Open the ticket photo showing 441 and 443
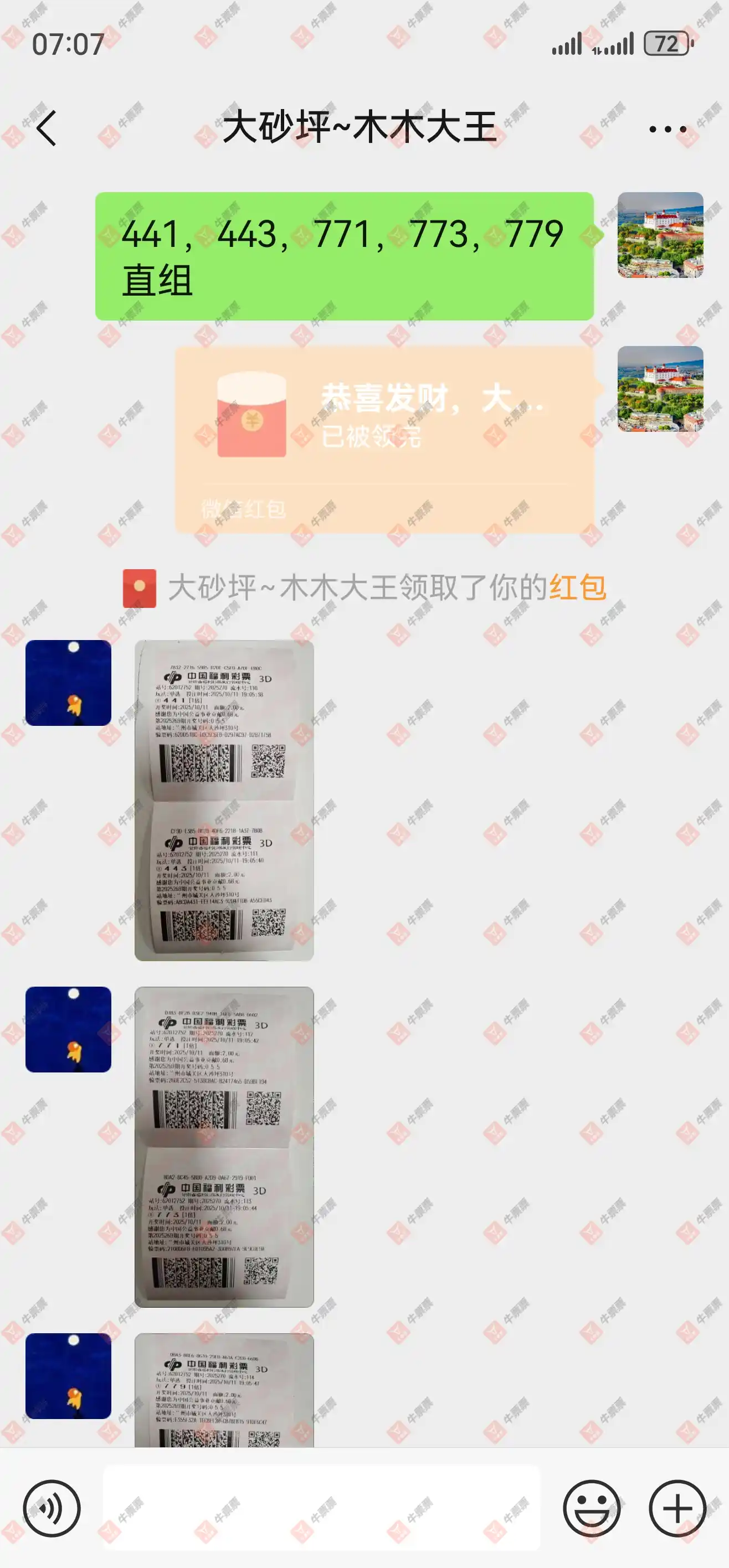This screenshot has height=1568, width=729. [224, 800]
